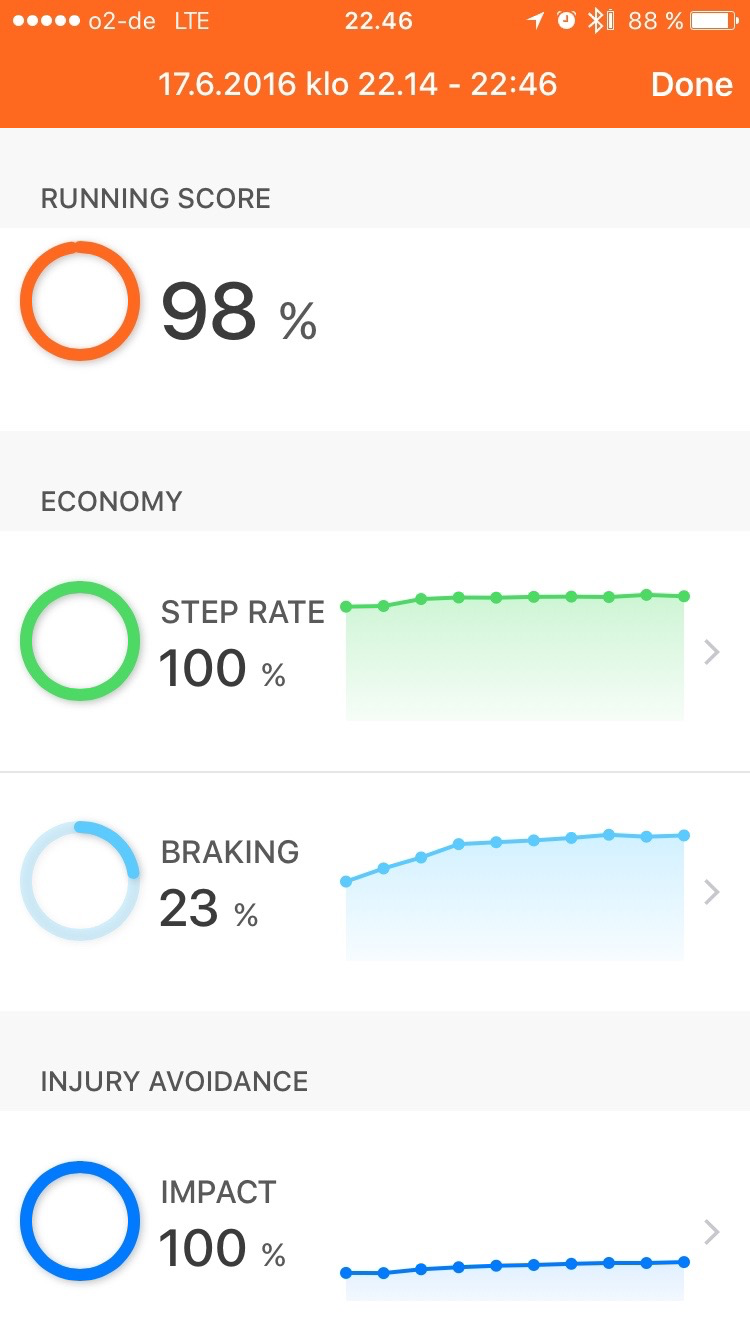Open the Step Rate details row
This screenshot has width=750, height=1334.
[375, 651]
